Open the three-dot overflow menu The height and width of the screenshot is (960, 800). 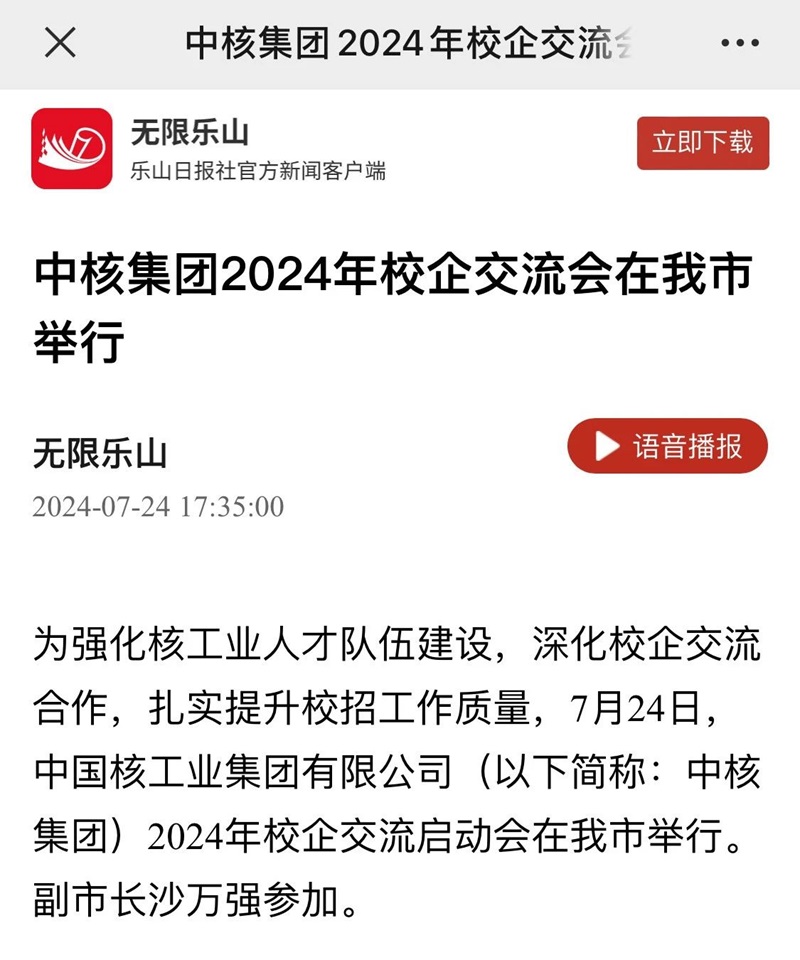tap(740, 43)
